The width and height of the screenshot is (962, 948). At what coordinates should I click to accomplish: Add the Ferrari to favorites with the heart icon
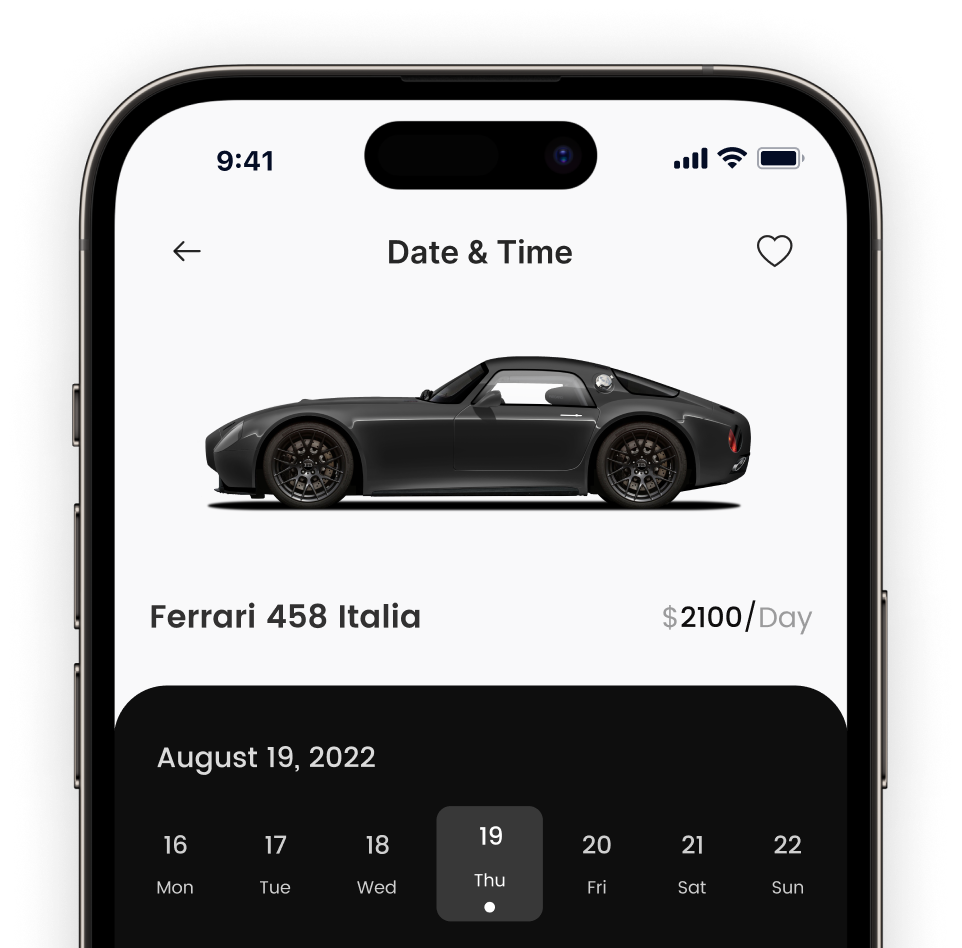pos(774,251)
